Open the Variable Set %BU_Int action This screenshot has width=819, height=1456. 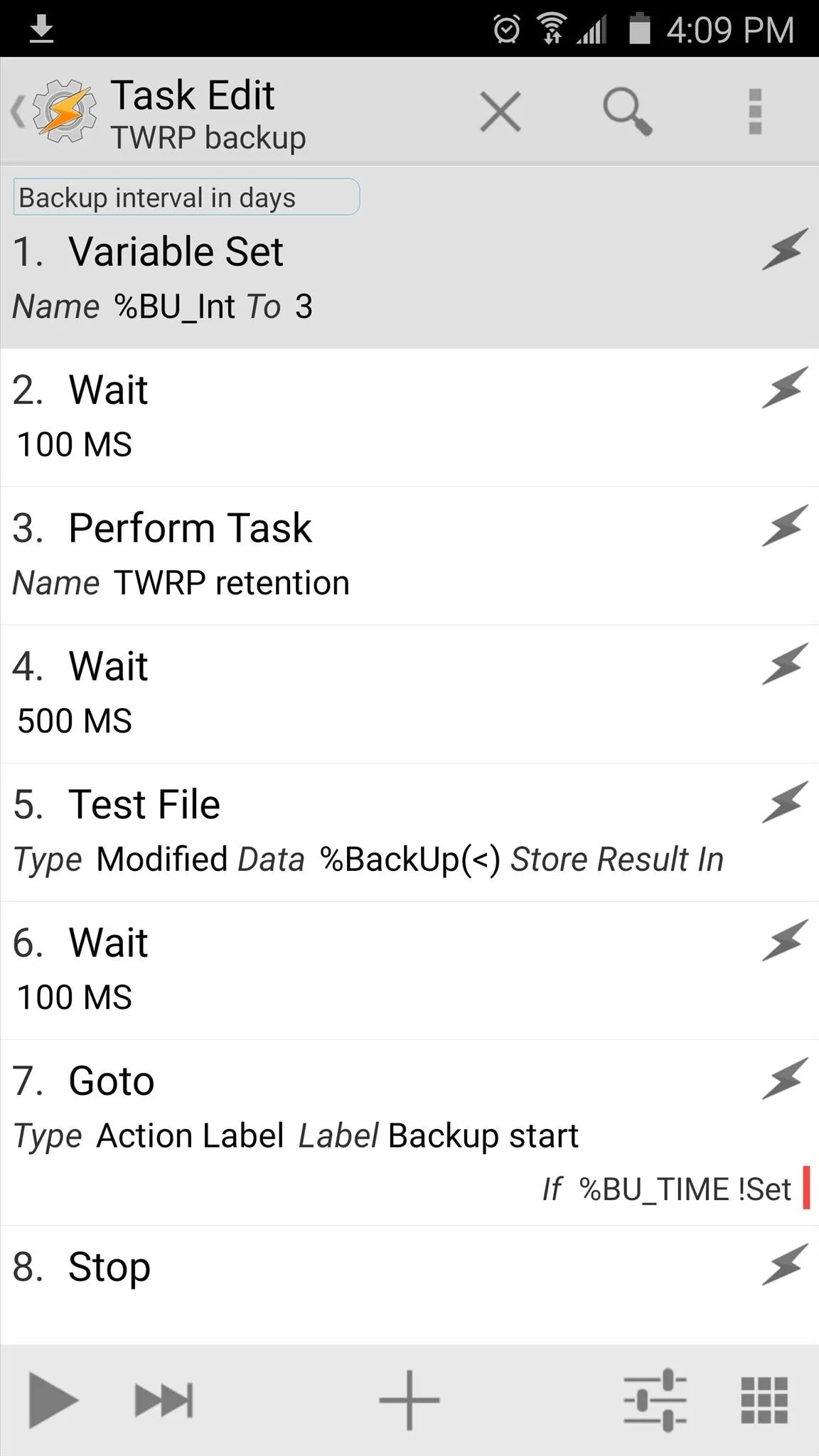[409, 257]
